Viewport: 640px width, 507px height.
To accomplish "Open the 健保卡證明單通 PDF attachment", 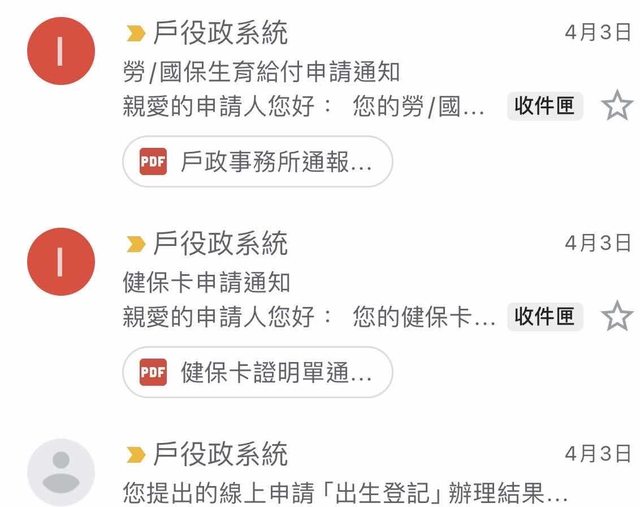I will (x=257, y=373).
